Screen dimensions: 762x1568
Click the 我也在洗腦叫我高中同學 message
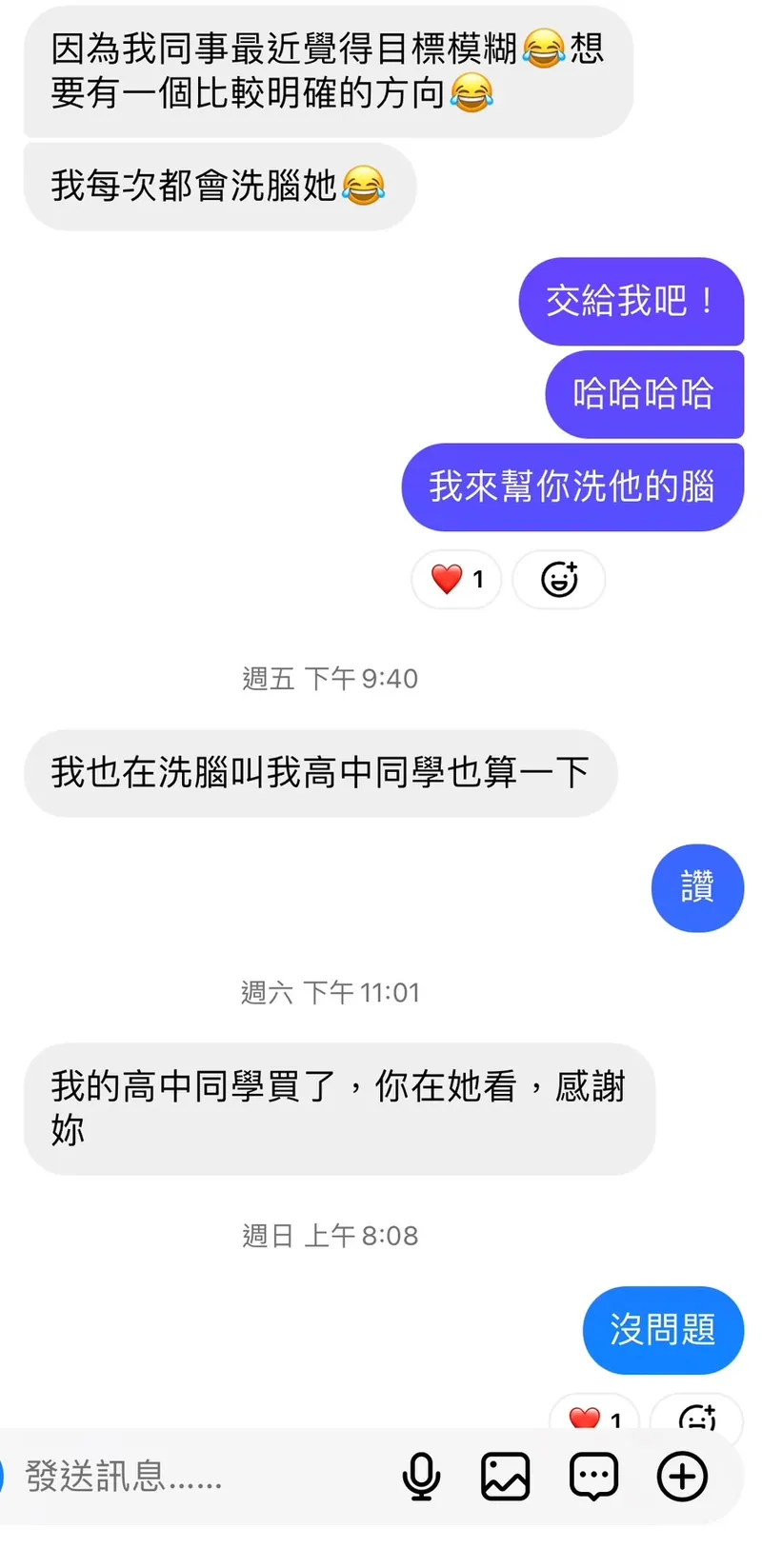[320, 772]
